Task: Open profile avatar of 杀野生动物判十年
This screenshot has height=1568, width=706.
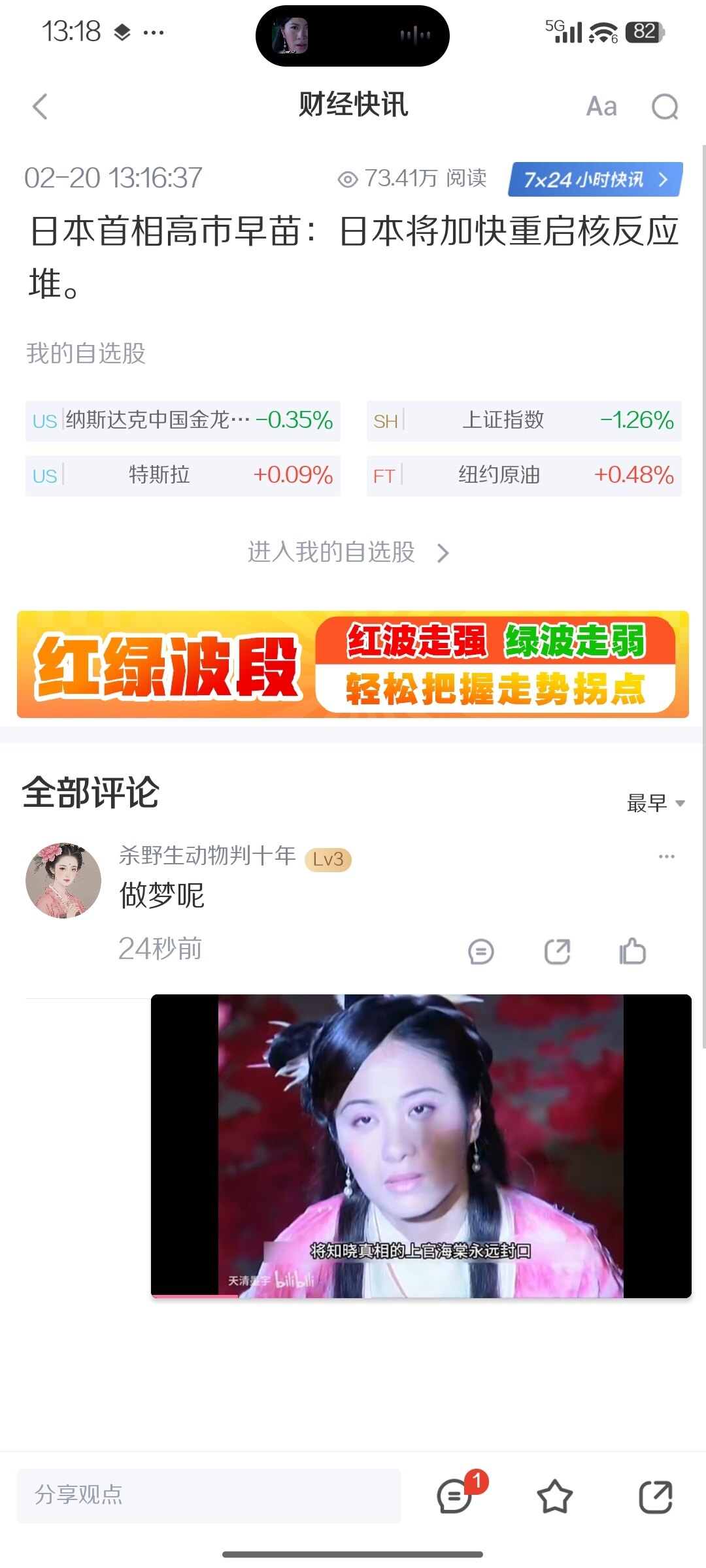Action: pos(63,880)
